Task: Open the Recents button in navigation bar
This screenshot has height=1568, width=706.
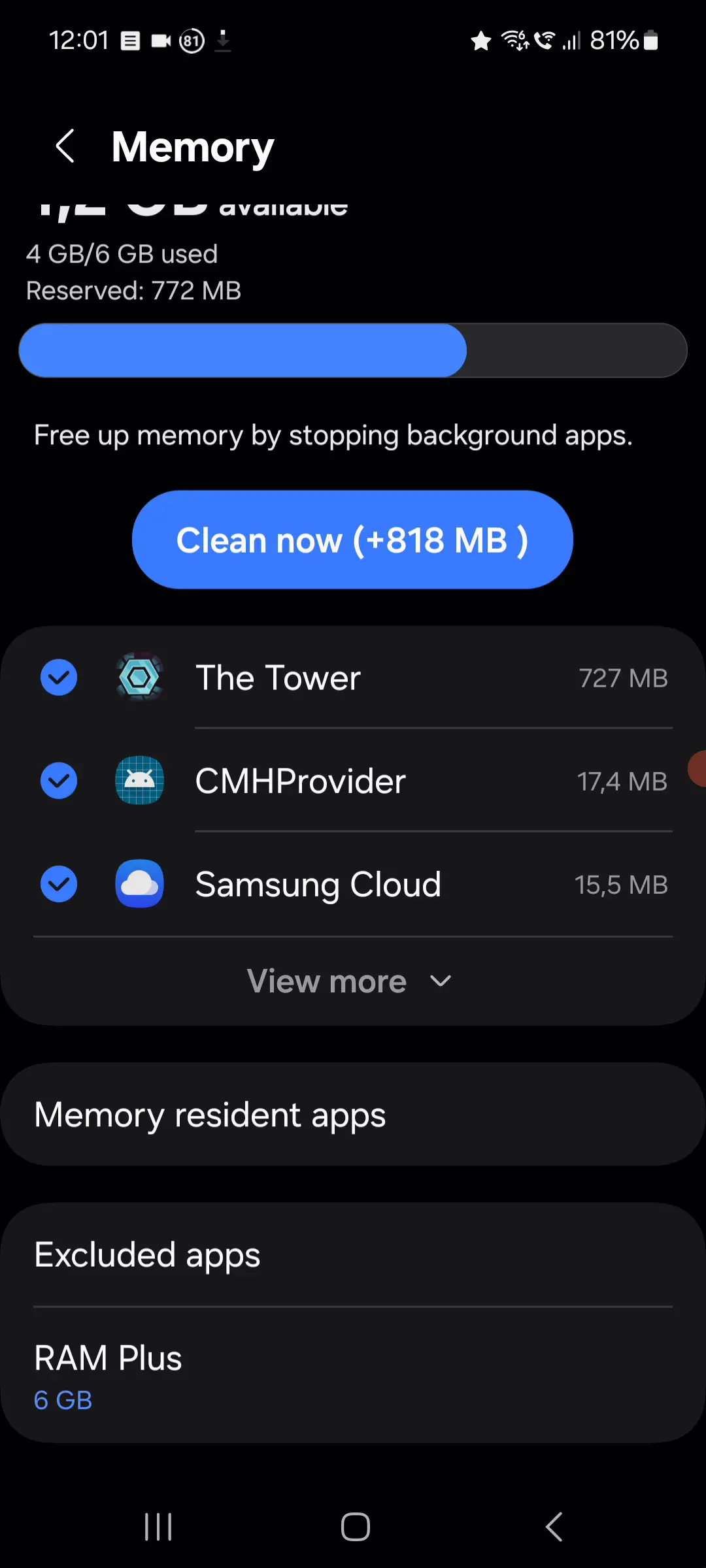Action: tap(158, 1527)
